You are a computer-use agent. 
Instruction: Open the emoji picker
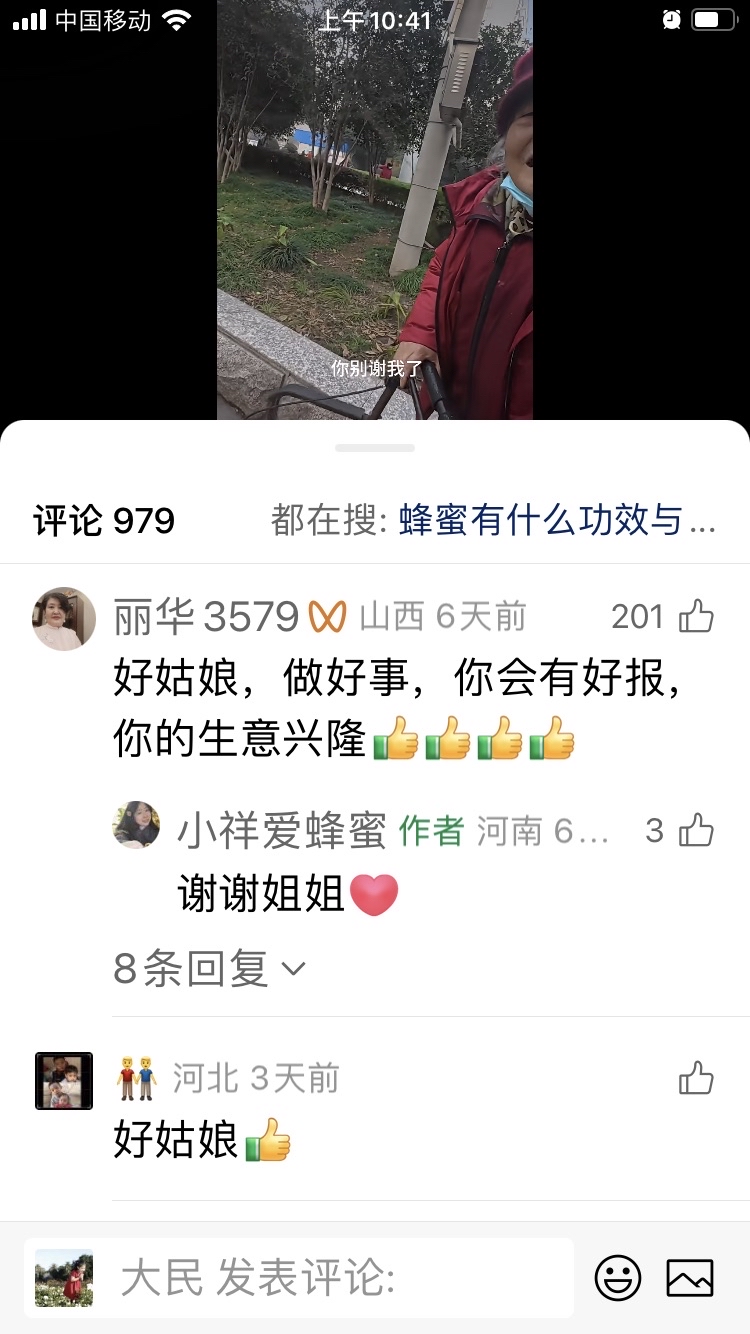(618, 1278)
